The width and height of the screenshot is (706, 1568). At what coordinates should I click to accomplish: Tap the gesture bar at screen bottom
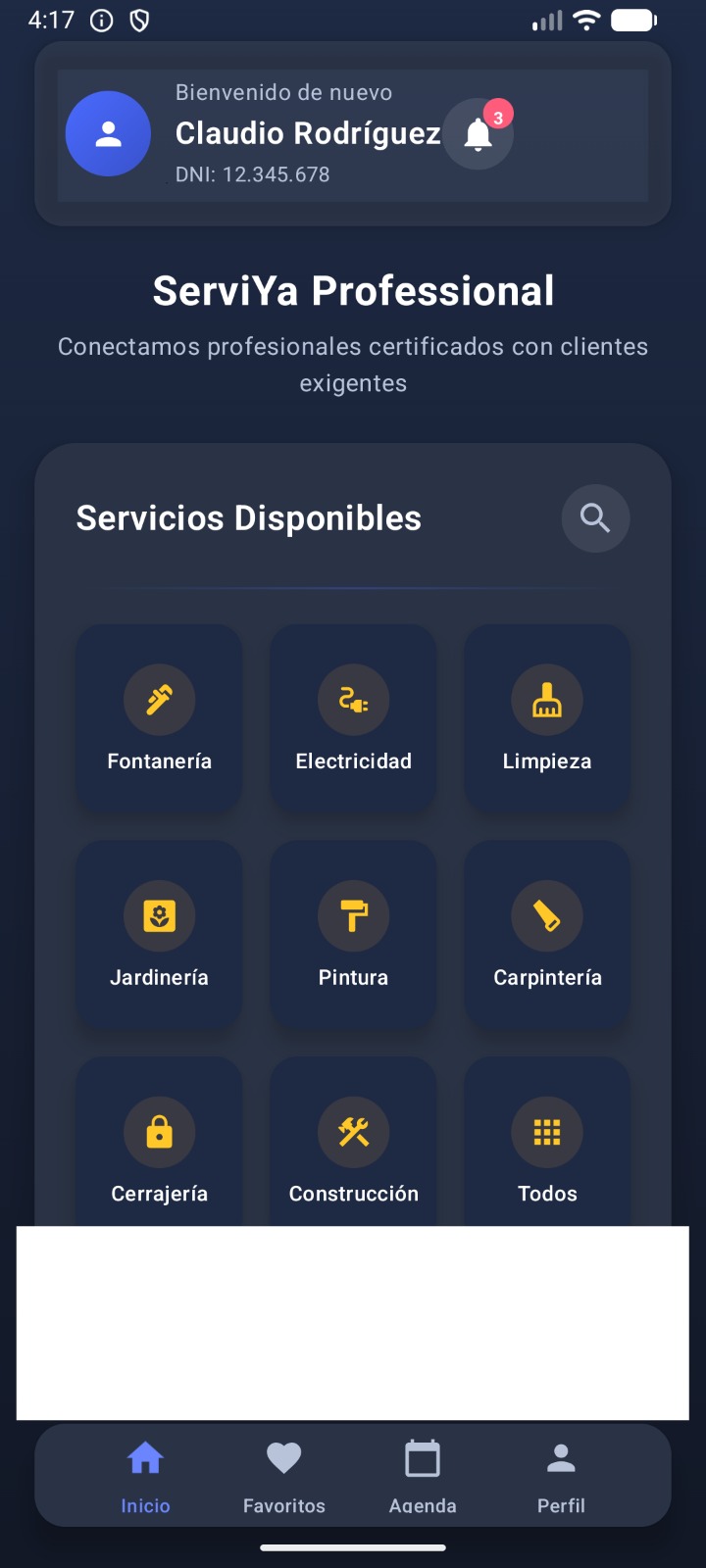click(353, 1547)
